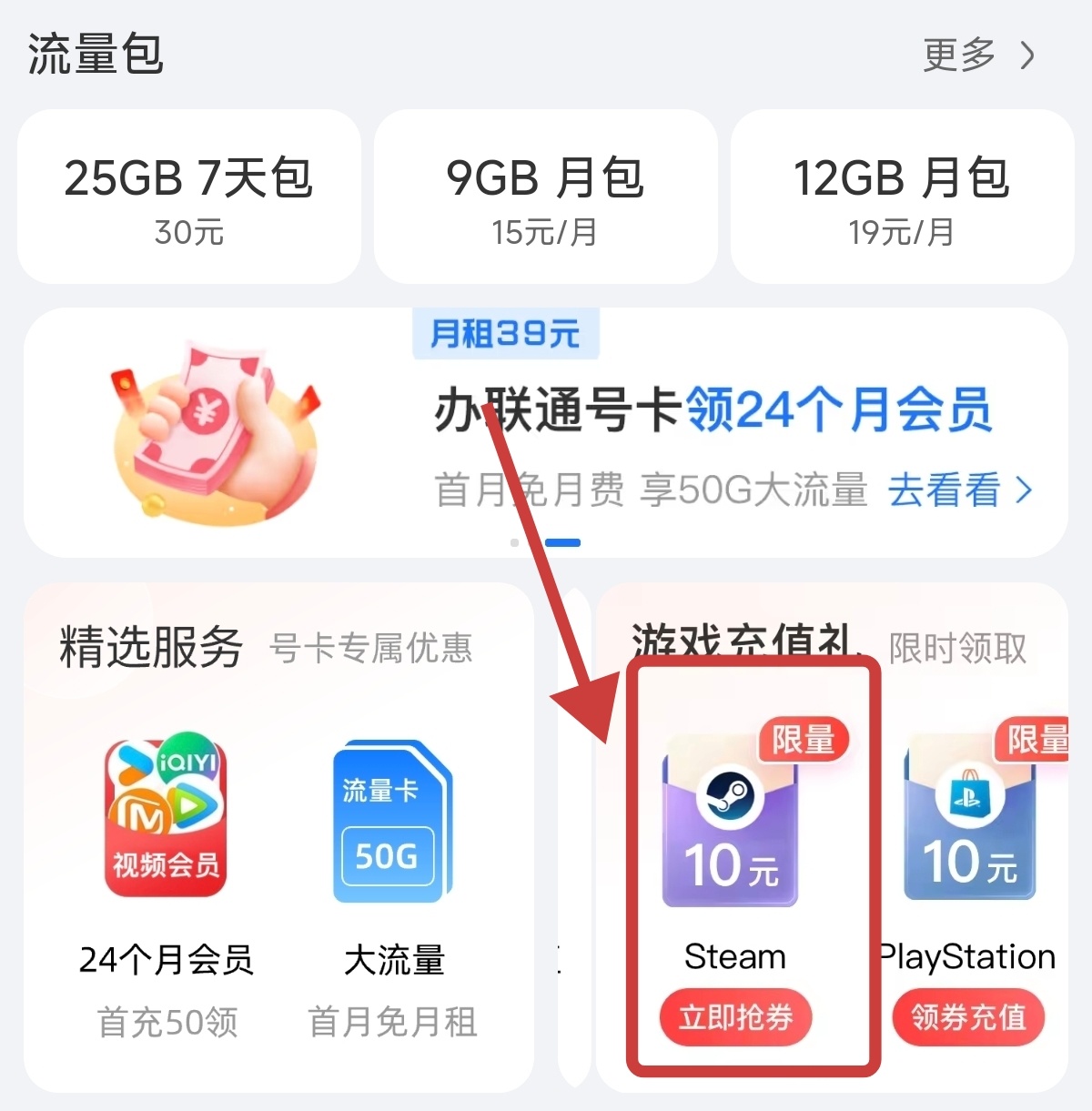Grab the Steam coupon with 立即抢券
Screen dimensions: 1092x1111
click(735, 1016)
